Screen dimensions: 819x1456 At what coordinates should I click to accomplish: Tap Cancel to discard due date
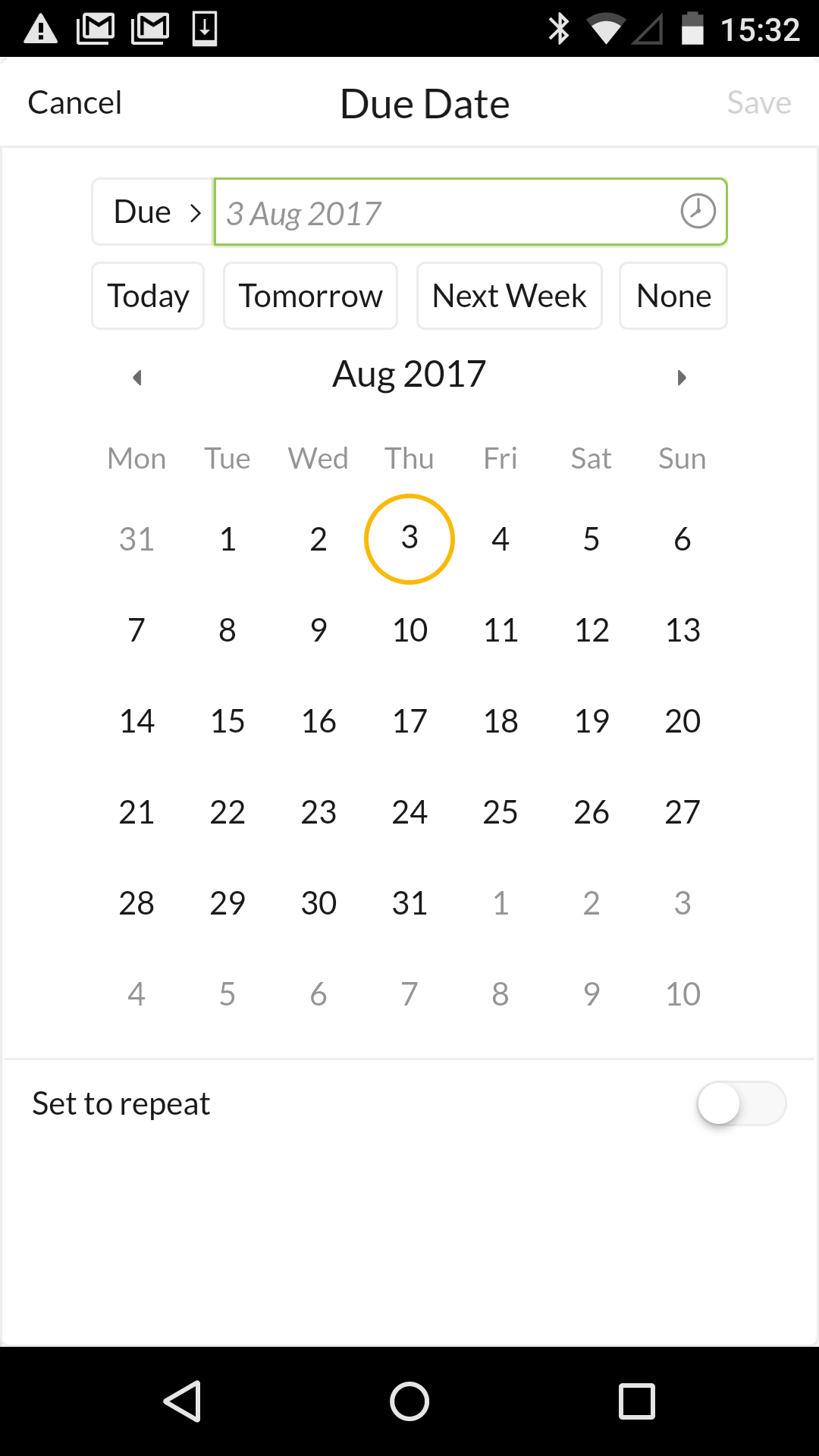[75, 103]
